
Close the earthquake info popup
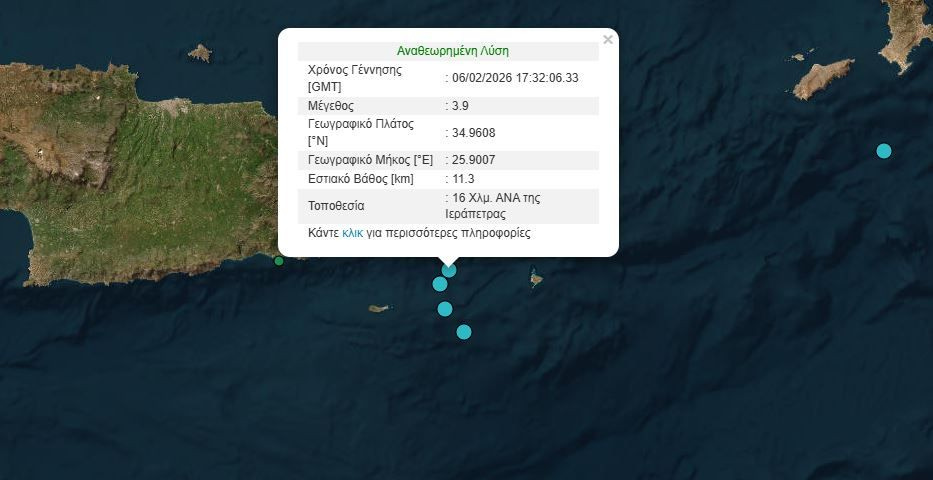[607, 40]
